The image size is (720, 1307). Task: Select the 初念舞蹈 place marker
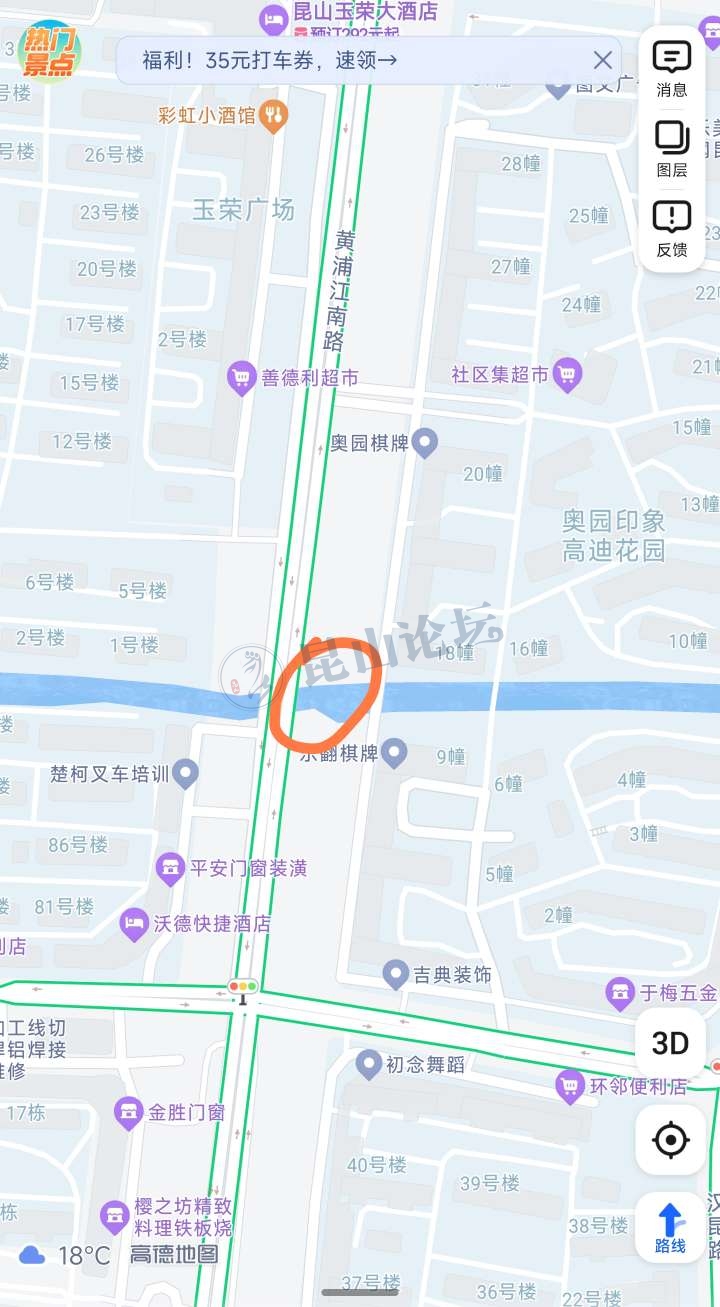coord(369,1064)
